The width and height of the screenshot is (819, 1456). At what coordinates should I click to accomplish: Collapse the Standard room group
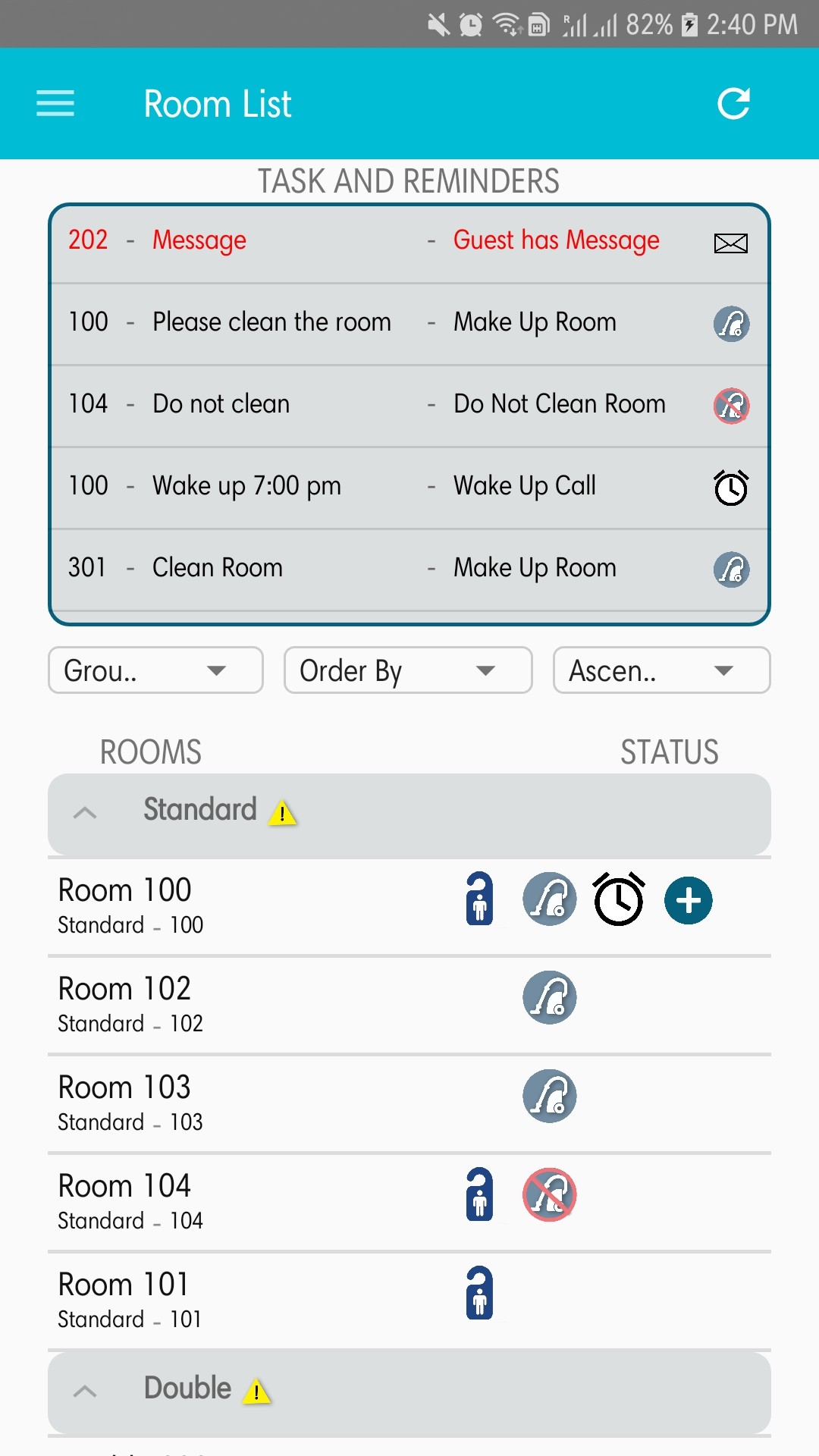[x=409, y=814]
